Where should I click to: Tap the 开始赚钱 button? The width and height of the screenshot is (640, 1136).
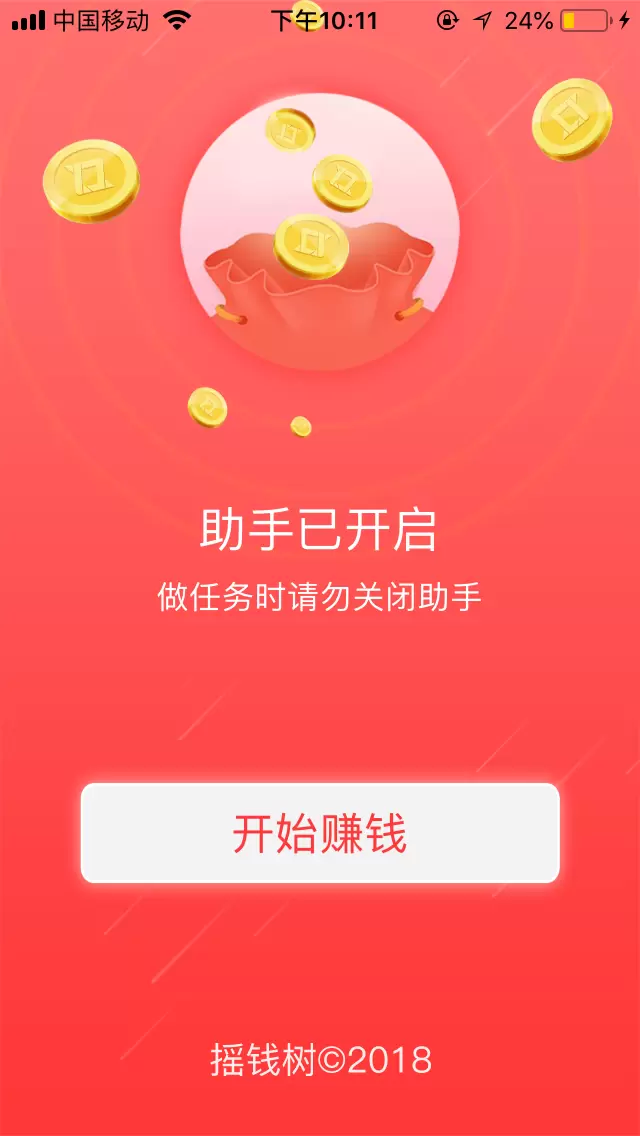click(320, 833)
